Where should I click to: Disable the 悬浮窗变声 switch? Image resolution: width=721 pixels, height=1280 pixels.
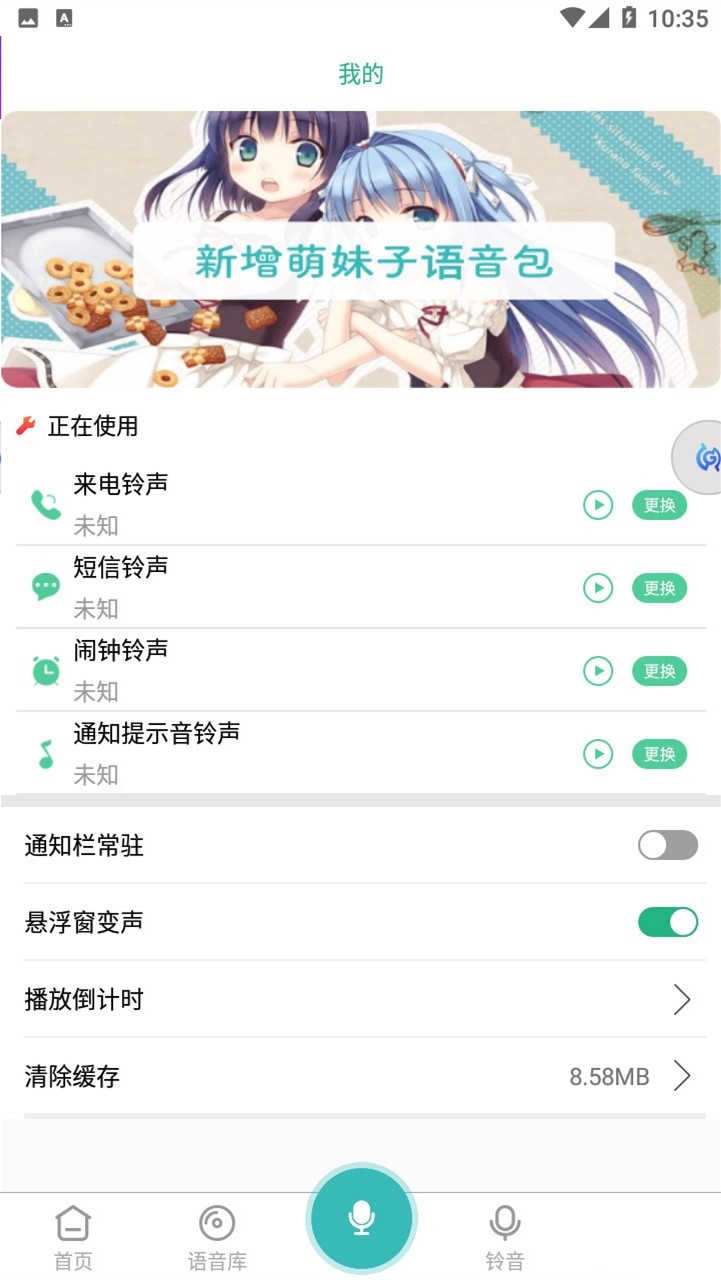667,922
